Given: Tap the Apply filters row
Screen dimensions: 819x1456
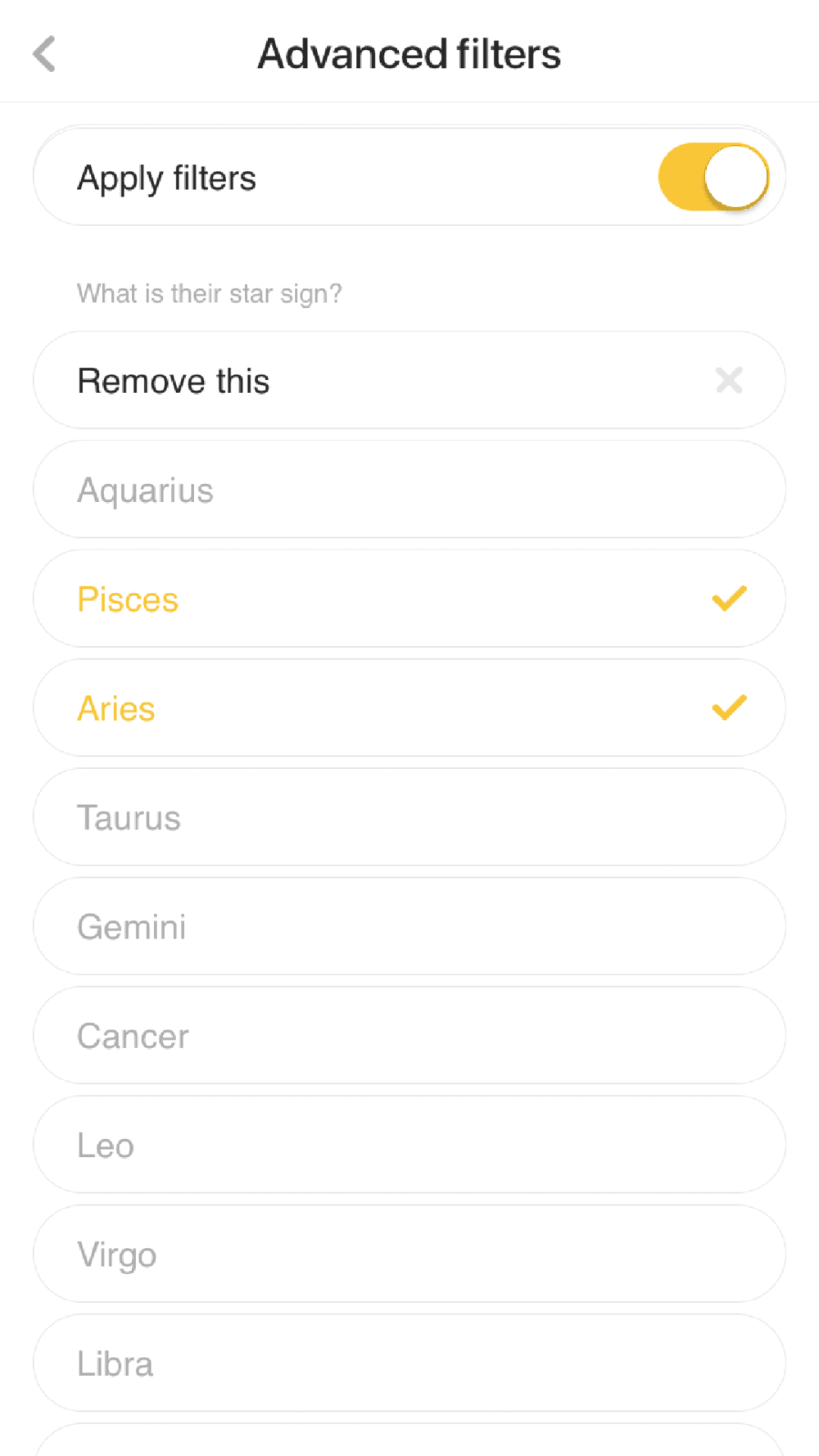Looking at the screenshot, I should (x=328, y=176).
